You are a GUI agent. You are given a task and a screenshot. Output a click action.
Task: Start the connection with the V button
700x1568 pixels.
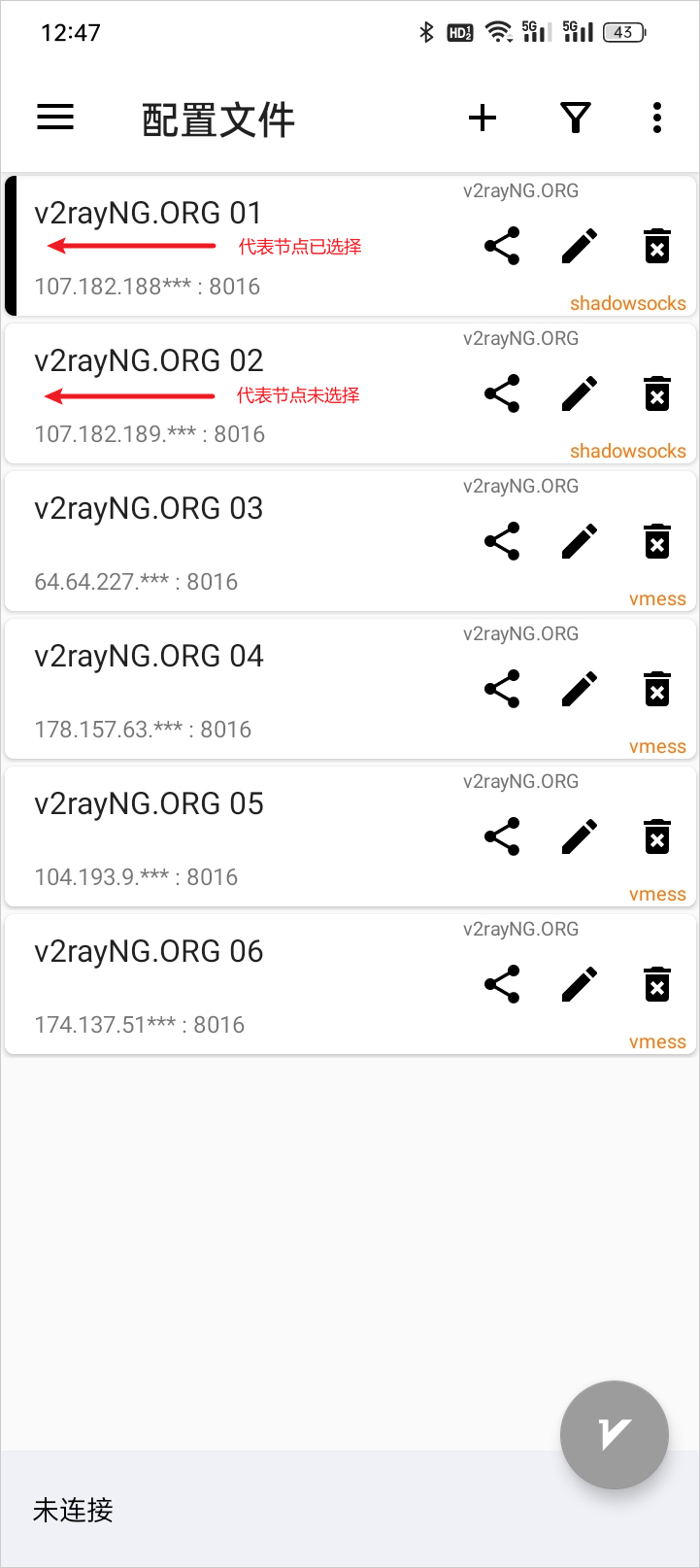[615, 1434]
